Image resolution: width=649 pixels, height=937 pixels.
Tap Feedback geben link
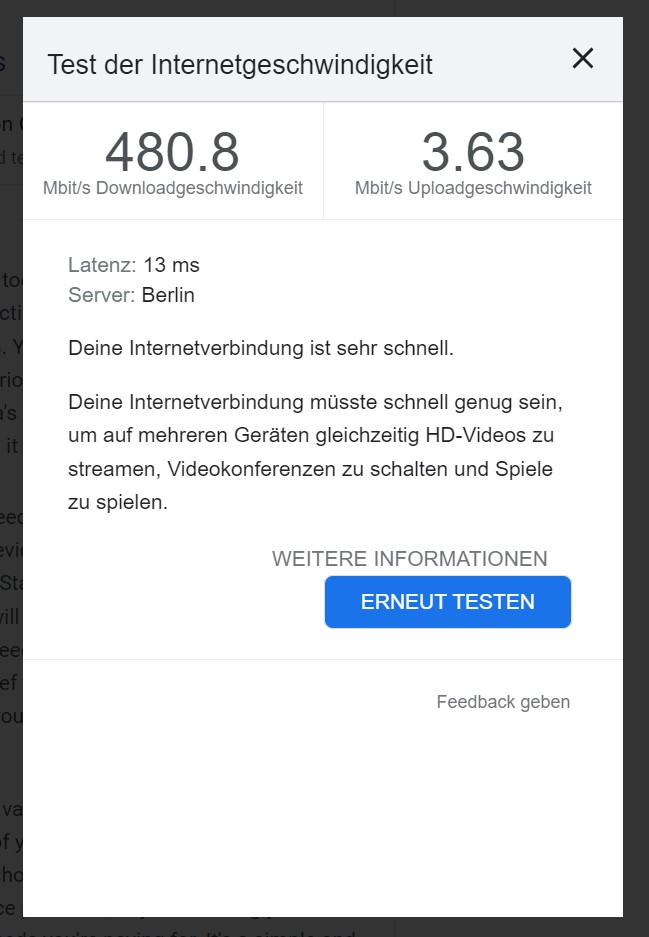pos(503,702)
